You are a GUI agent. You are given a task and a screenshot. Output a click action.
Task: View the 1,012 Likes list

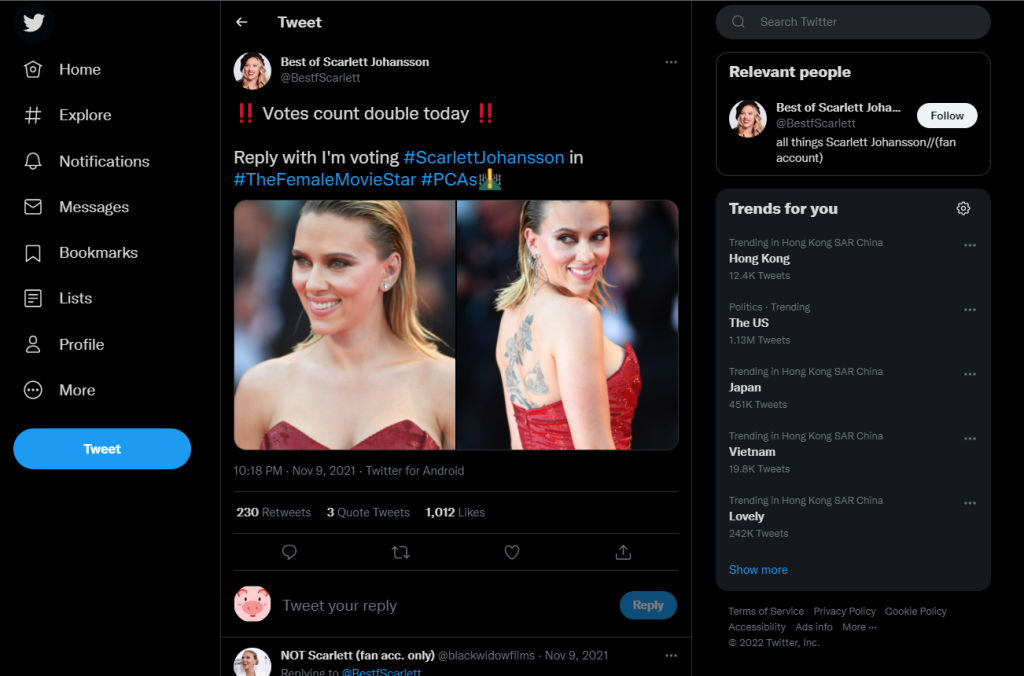tap(455, 512)
